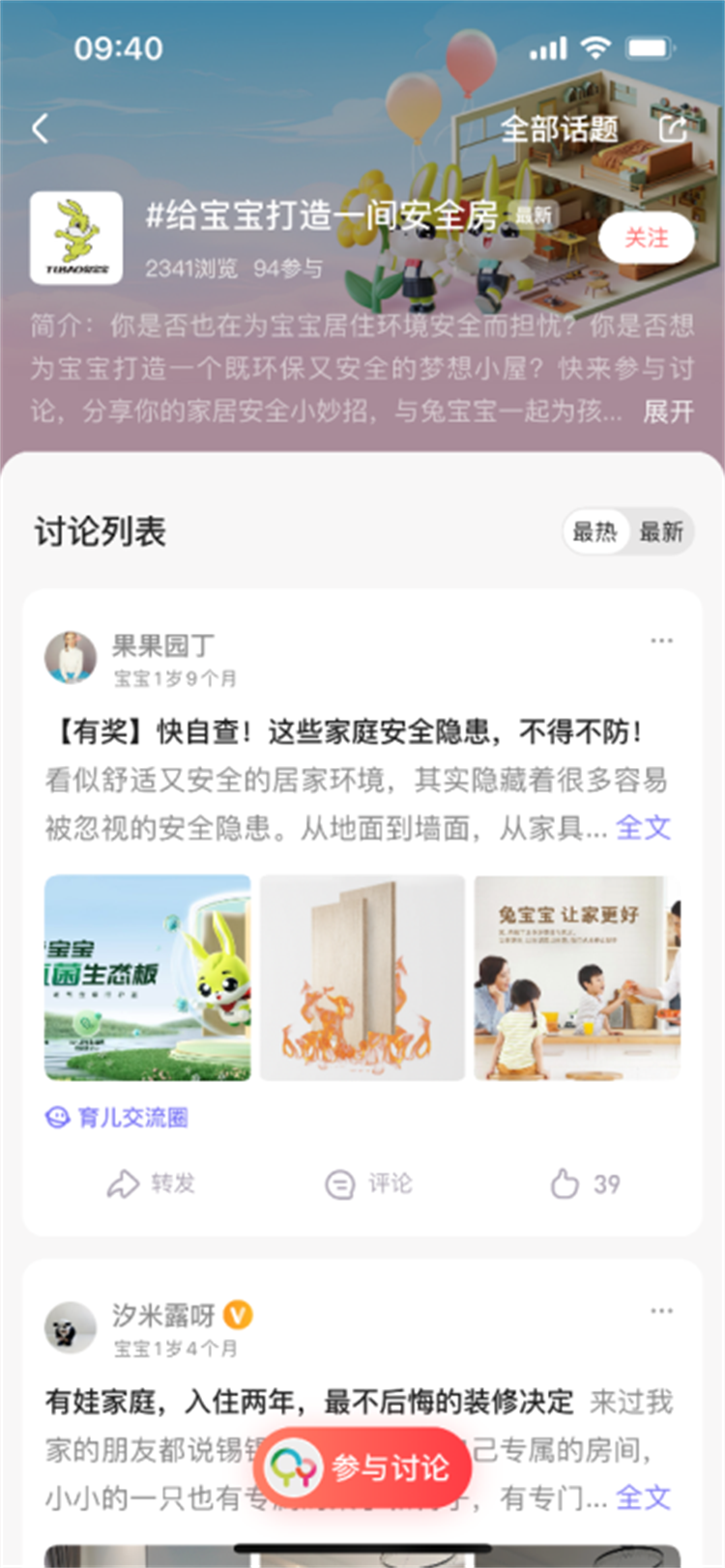Viewport: 725px width, 1568px height.
Task: Switch discussion list to 最新
Action: click(661, 531)
